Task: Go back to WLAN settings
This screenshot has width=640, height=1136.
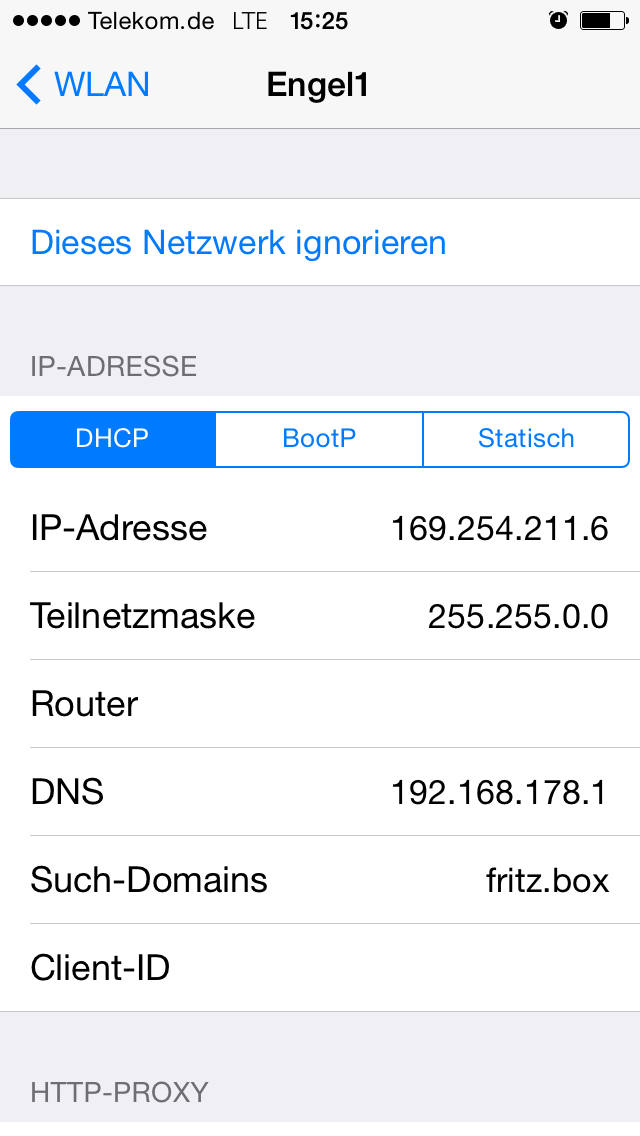Action: coord(83,85)
